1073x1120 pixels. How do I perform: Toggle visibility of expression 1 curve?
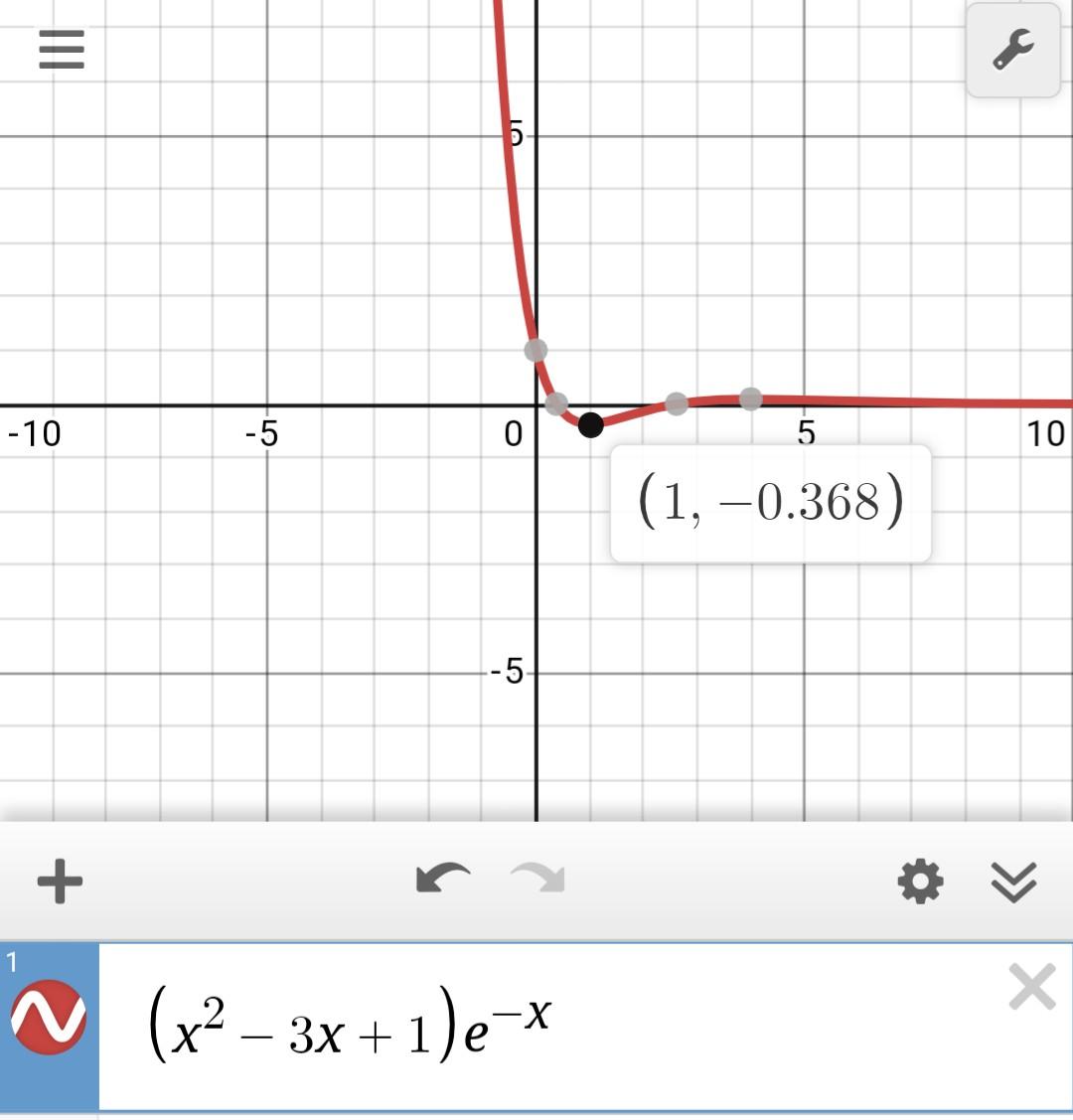point(48,1017)
